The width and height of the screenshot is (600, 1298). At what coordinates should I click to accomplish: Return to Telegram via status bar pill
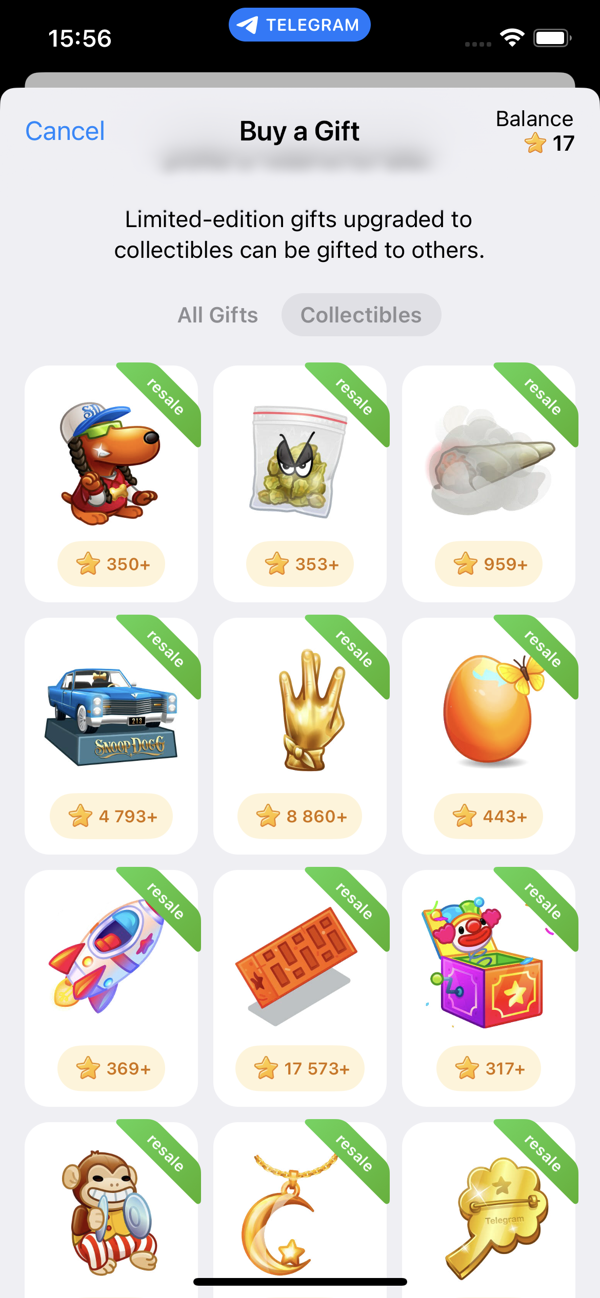point(299,26)
